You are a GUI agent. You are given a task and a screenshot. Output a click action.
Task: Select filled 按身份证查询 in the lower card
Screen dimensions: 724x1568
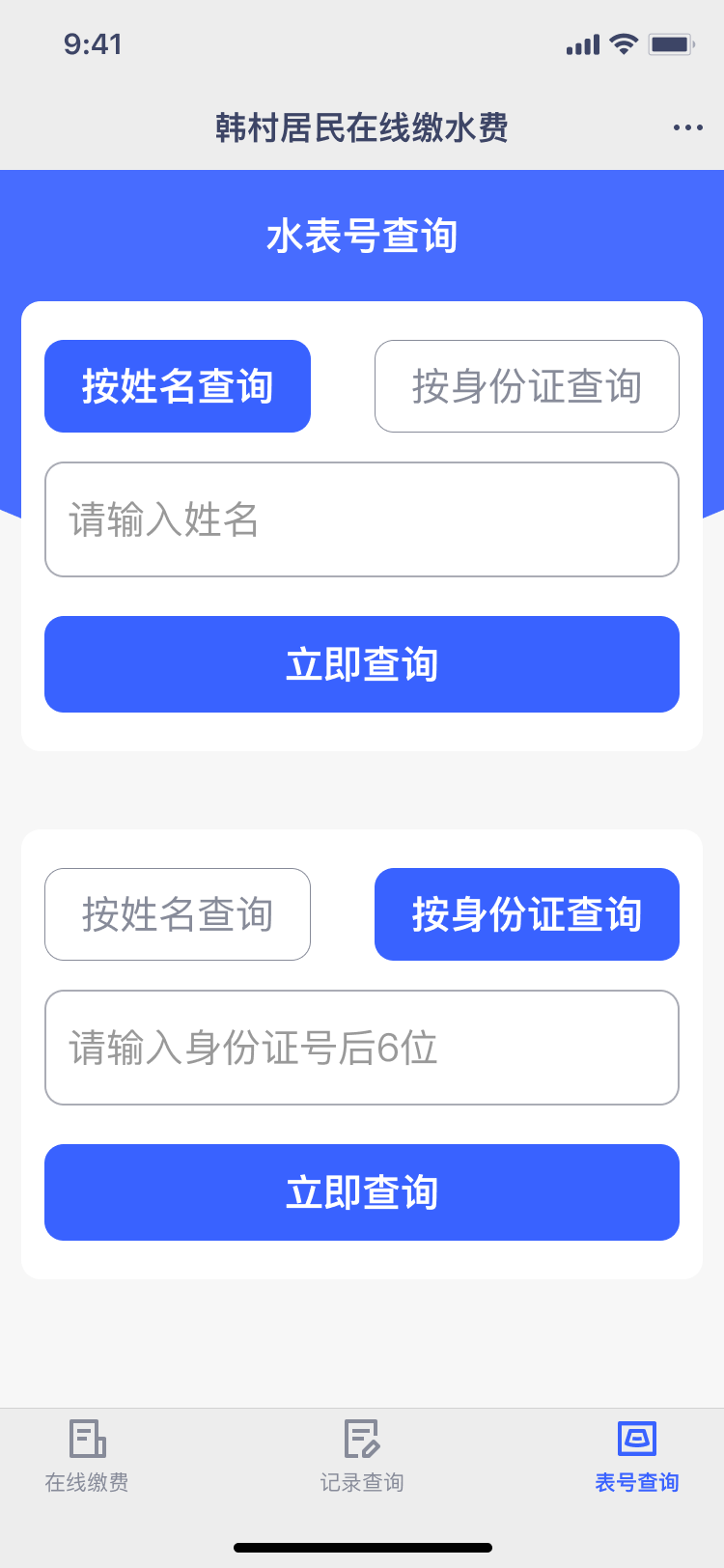(x=527, y=914)
